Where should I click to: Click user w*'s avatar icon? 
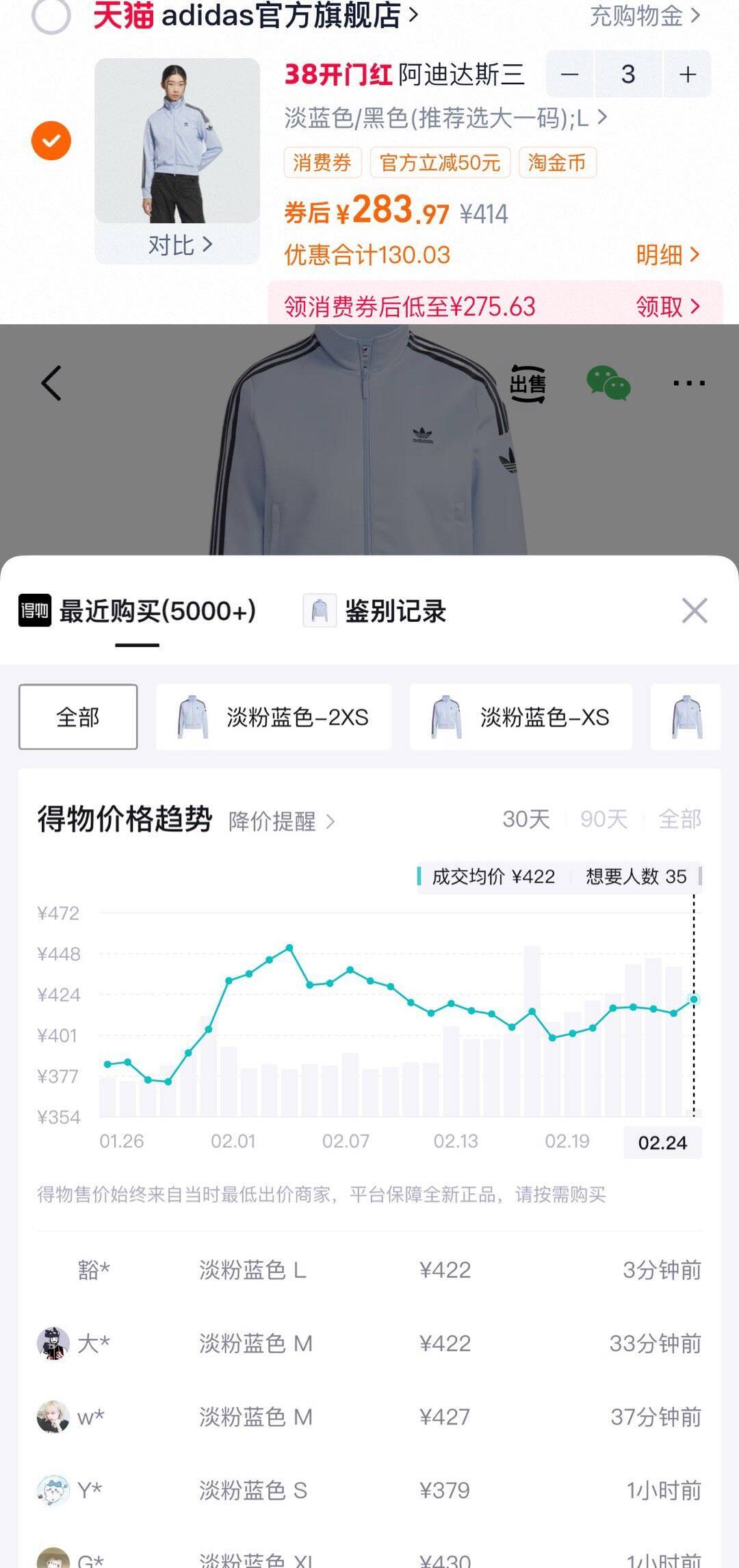pos(55,1417)
